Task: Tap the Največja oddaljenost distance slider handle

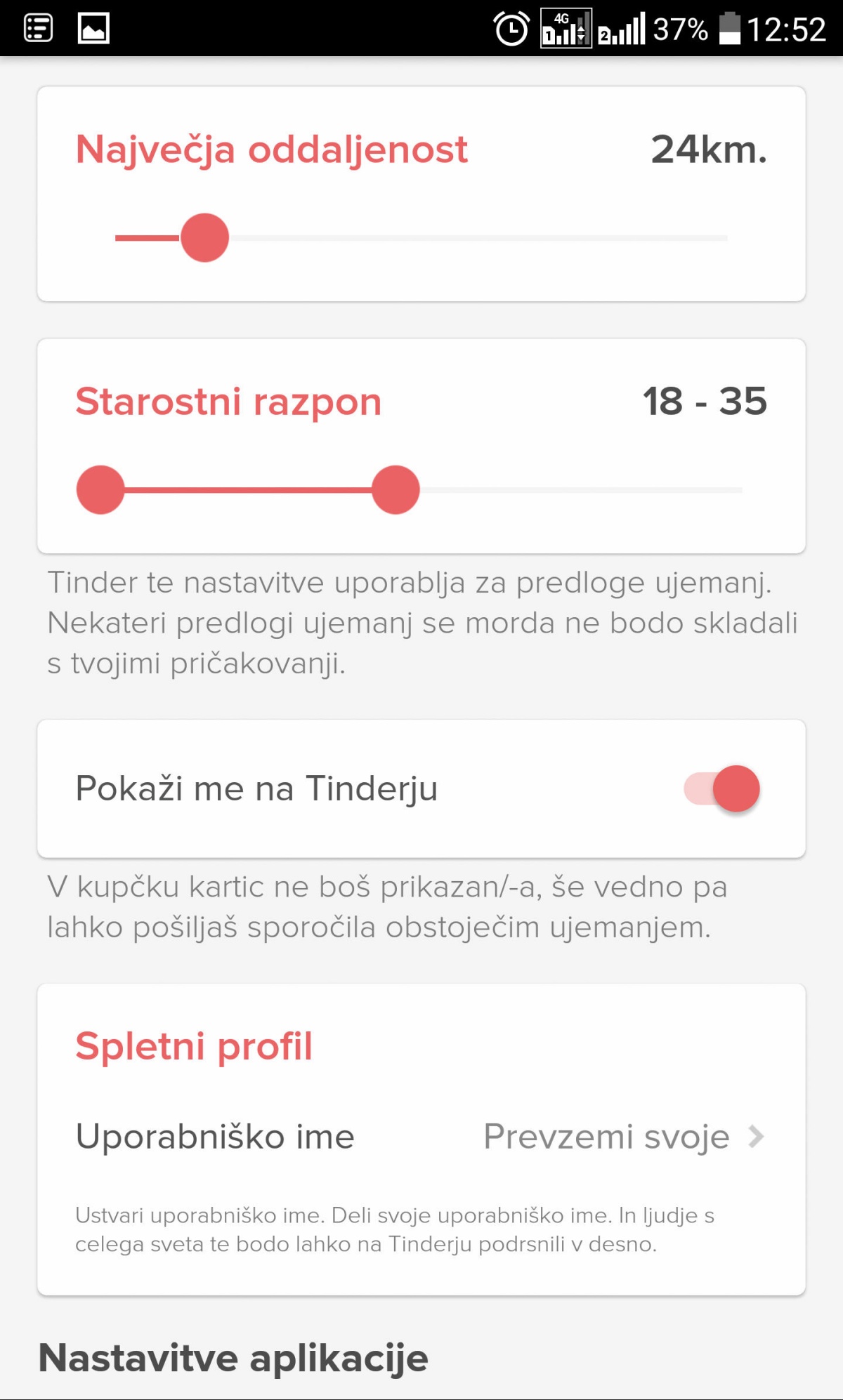Action: pos(204,238)
